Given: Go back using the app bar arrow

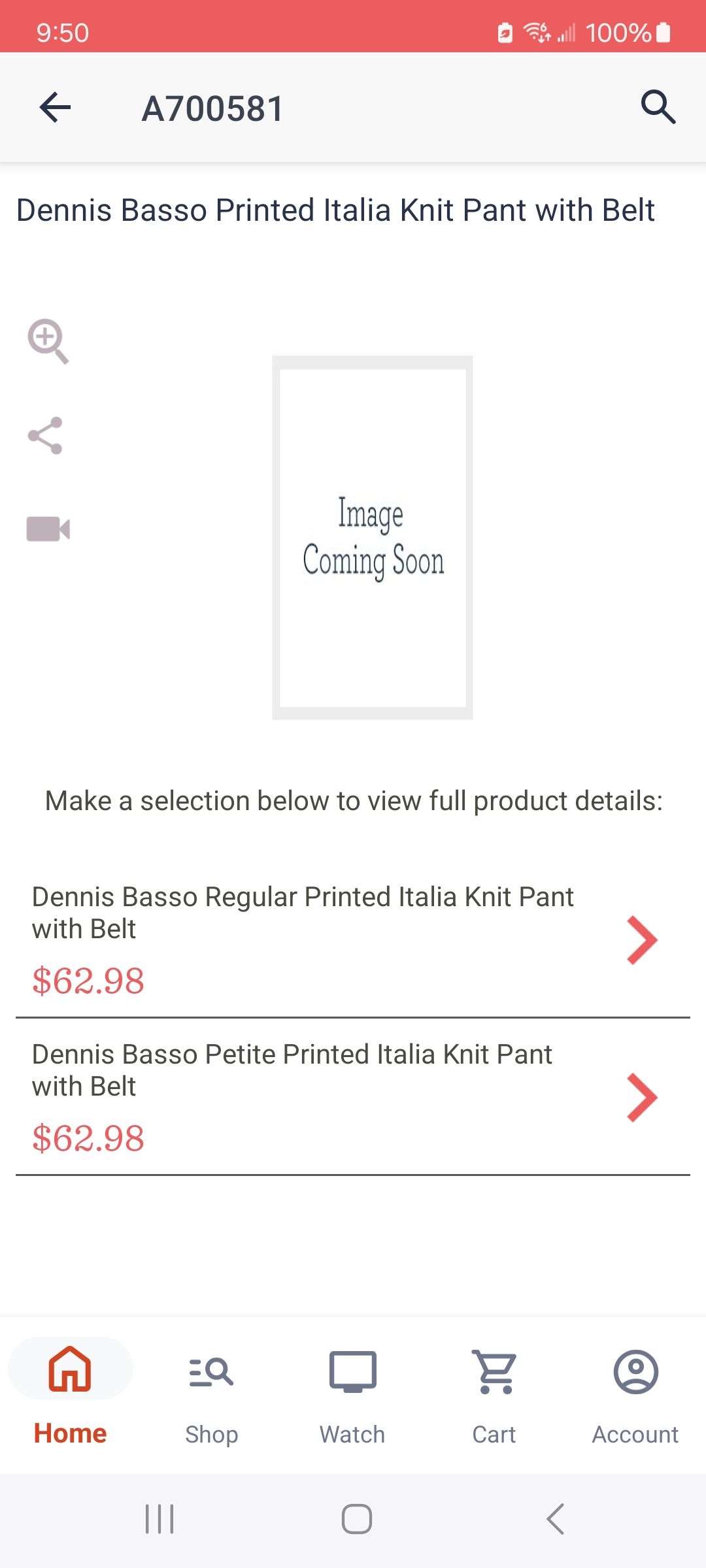Looking at the screenshot, I should tap(55, 107).
